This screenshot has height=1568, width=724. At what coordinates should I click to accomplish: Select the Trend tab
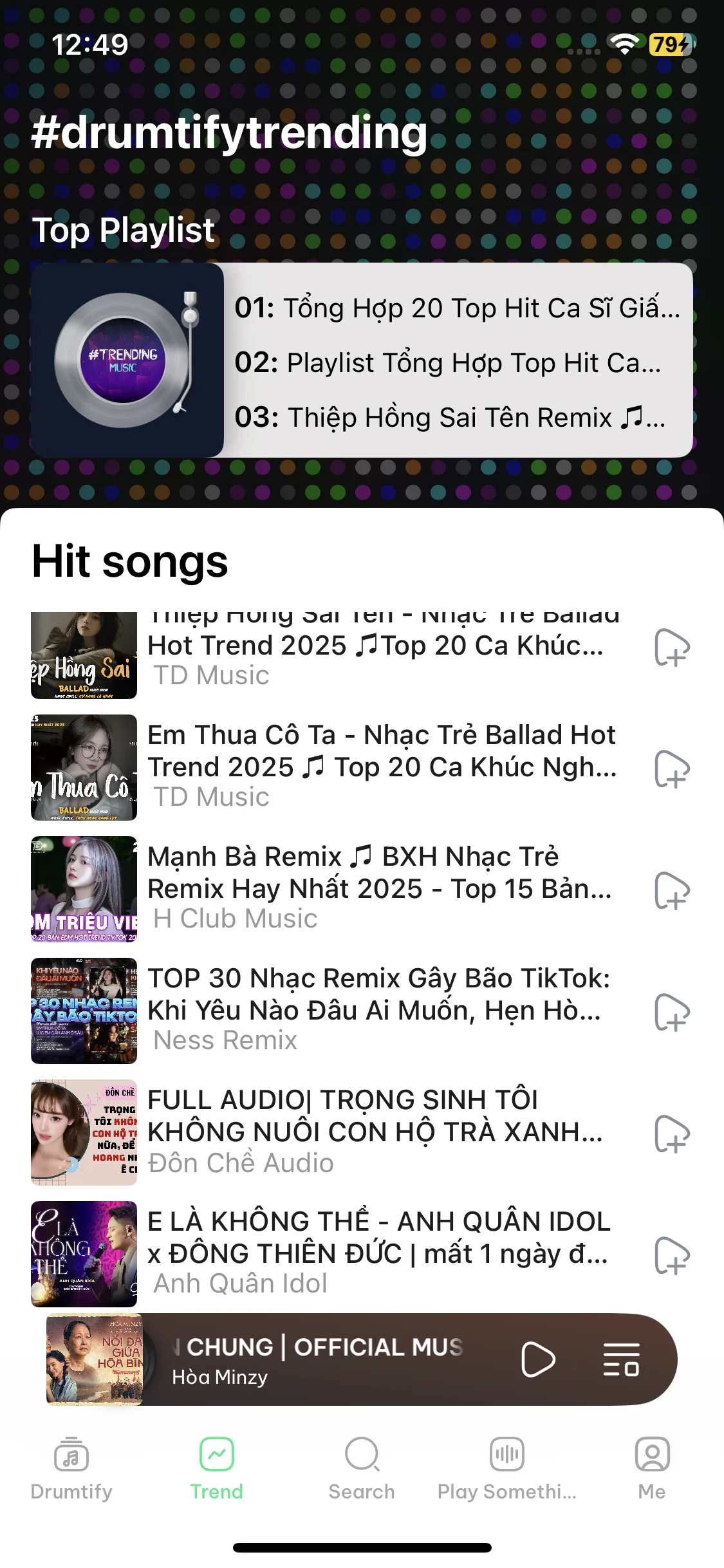click(217, 1469)
